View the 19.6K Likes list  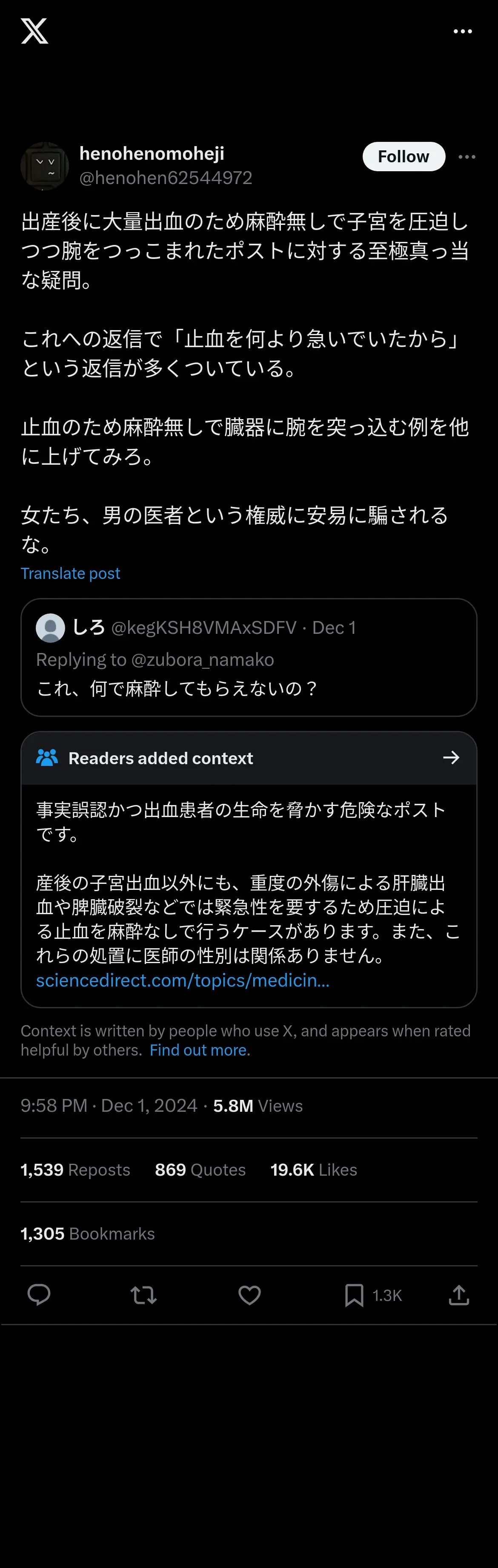click(x=313, y=1170)
